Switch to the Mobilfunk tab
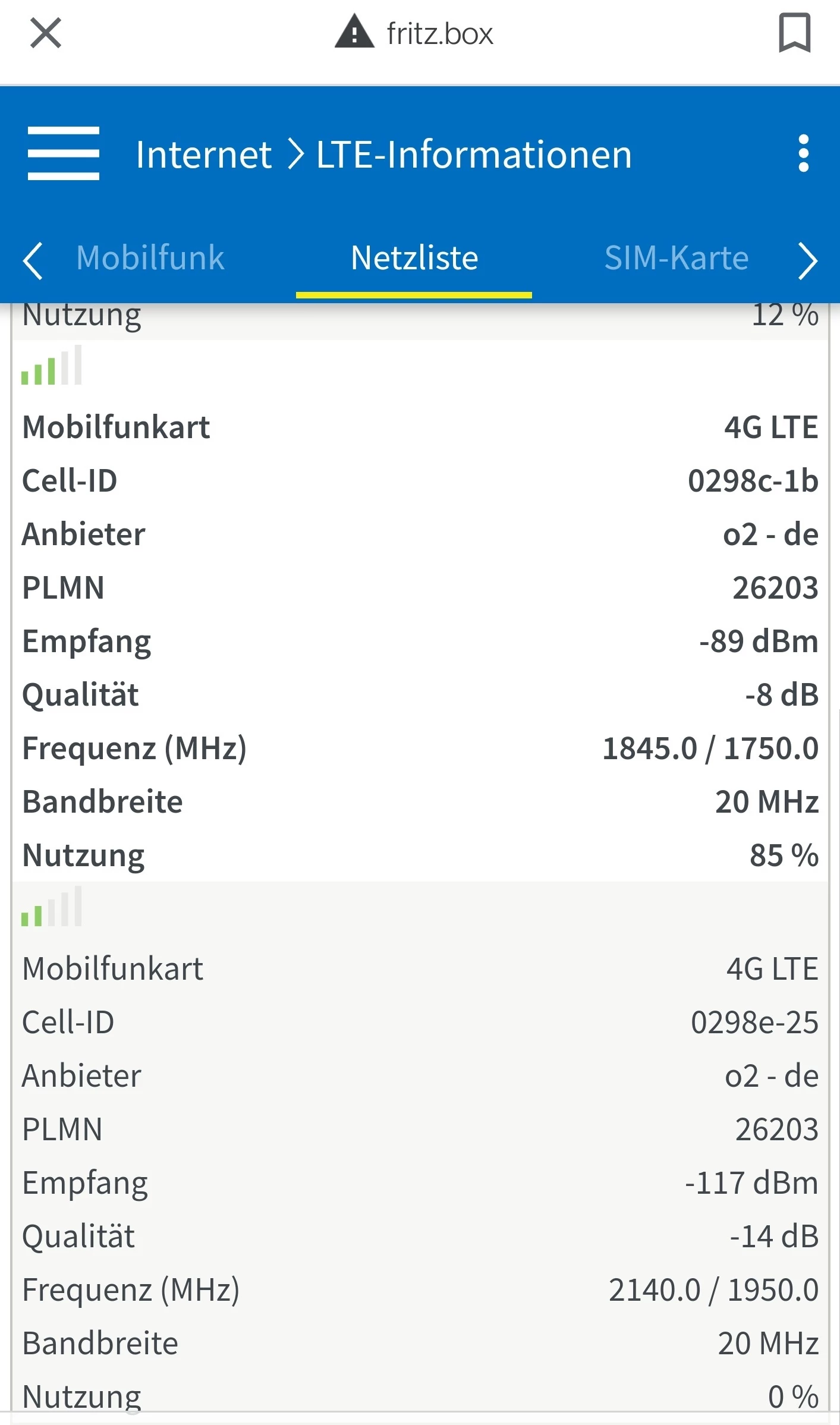The height and width of the screenshot is (1425, 840). coord(150,258)
